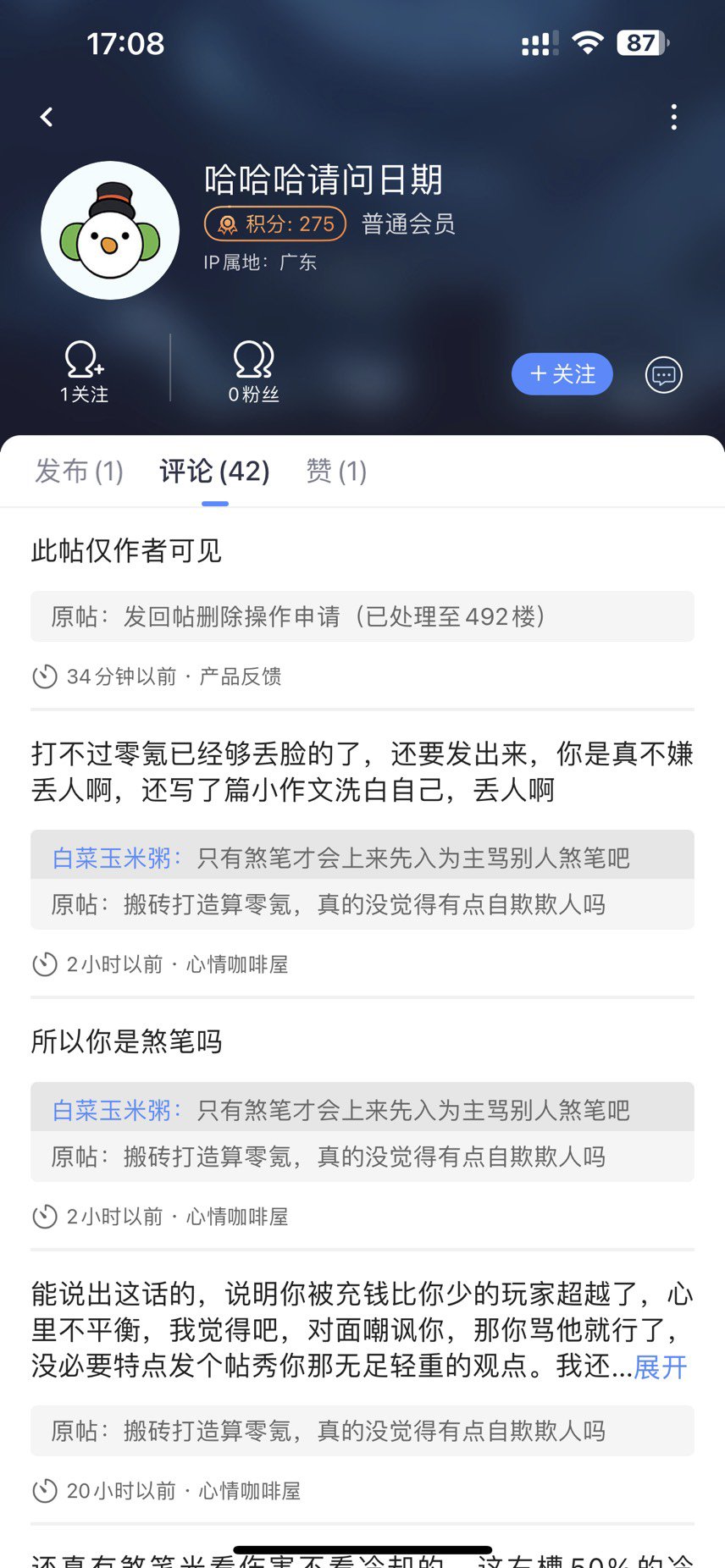This screenshot has height=1568, width=725.
Task: Open the three-dot overflow menu
Action: pos(673,117)
